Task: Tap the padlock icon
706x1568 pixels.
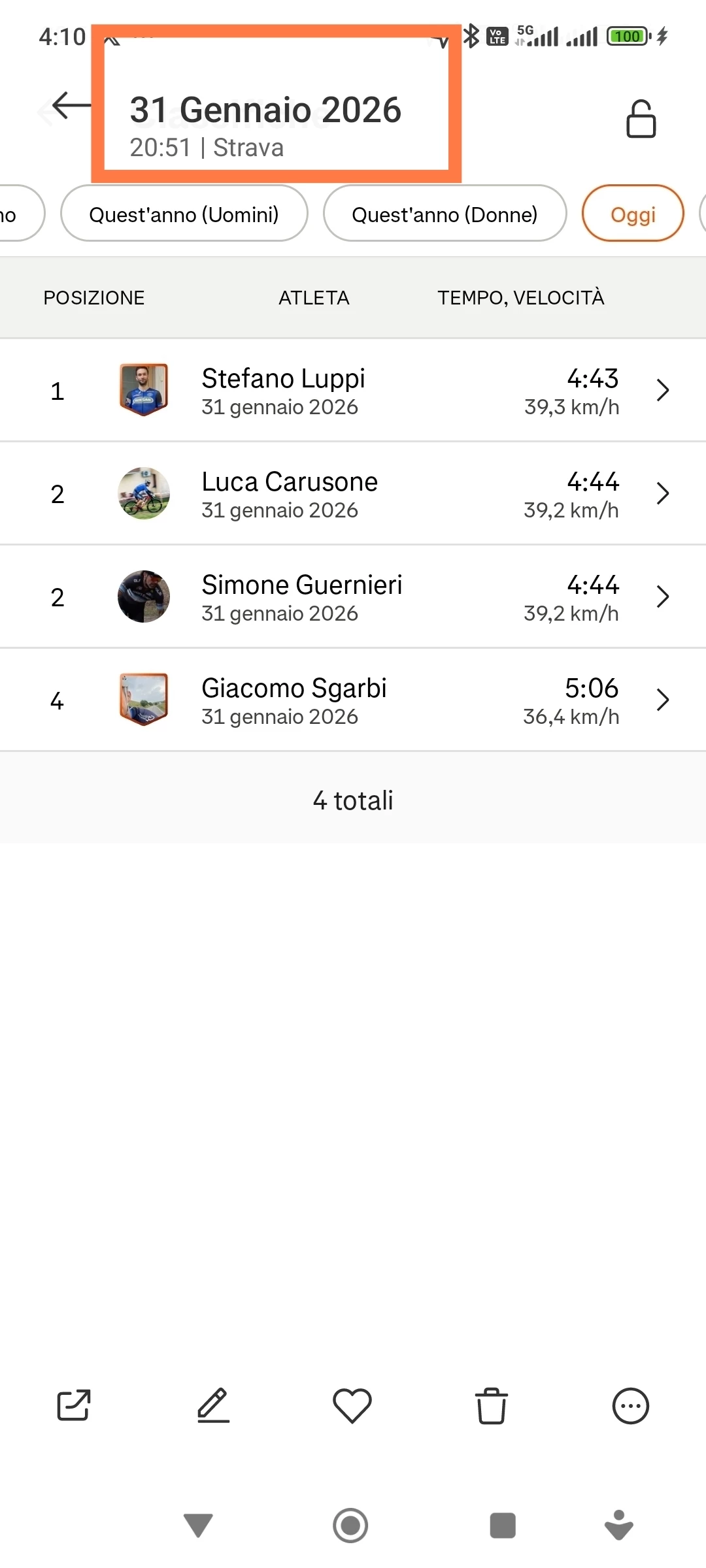Action: 641,120
